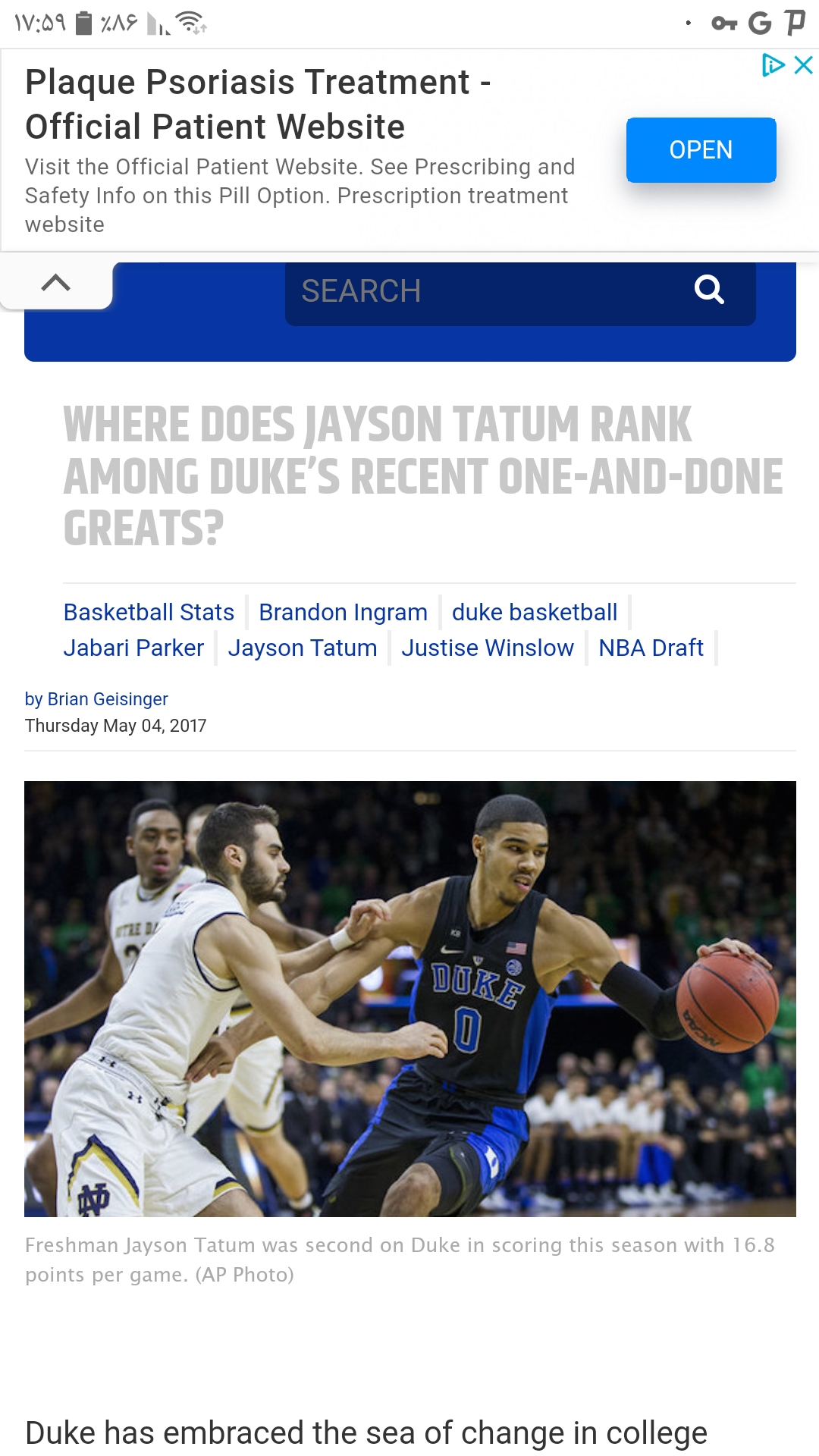Close the psoriasis ad banner
Viewport: 819px width, 1456px height.
pyautogui.click(x=803, y=65)
